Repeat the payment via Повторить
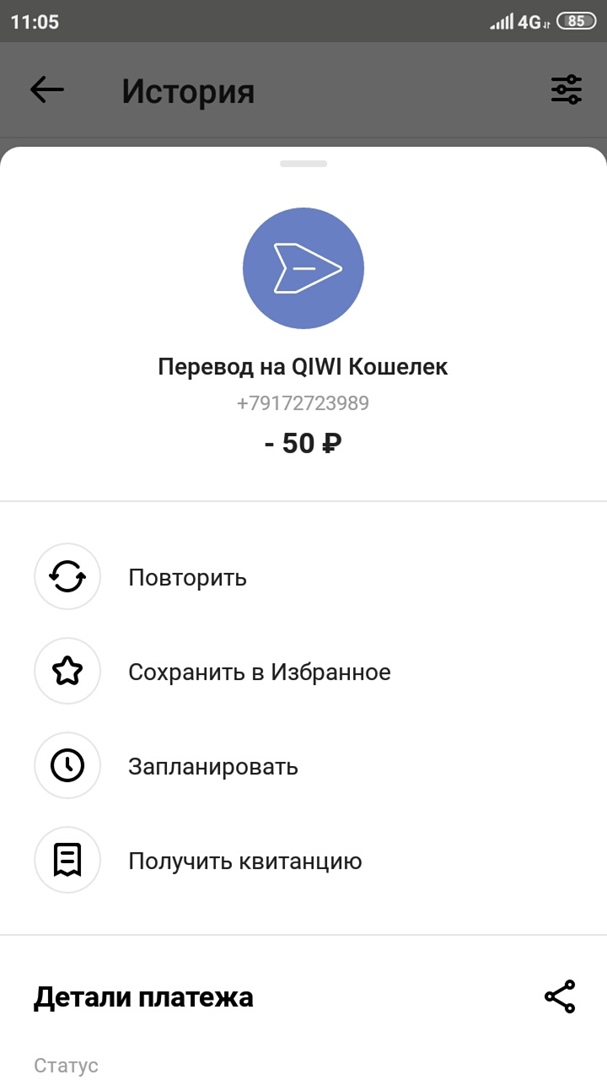The image size is (607, 1080). click(x=187, y=578)
